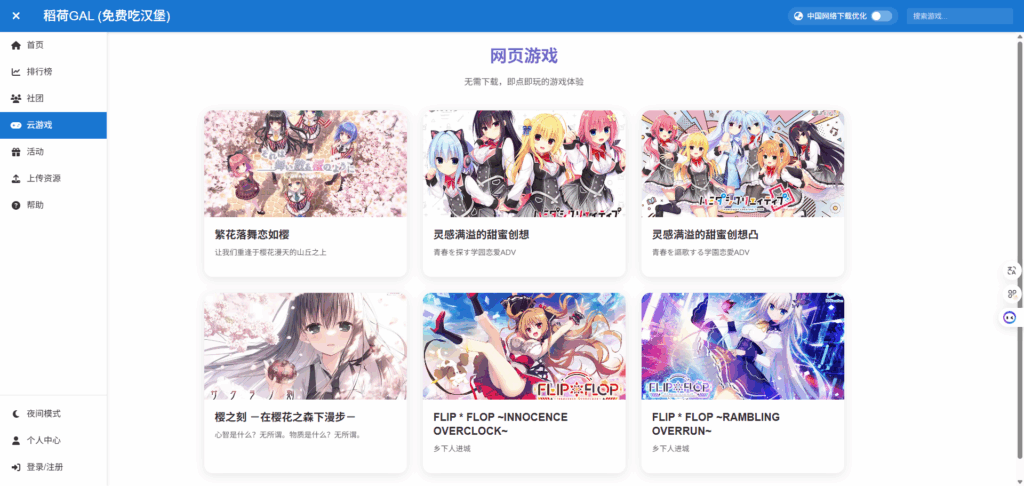Enable 夜间模式 night mode
1024x486 pixels.
tap(43, 413)
